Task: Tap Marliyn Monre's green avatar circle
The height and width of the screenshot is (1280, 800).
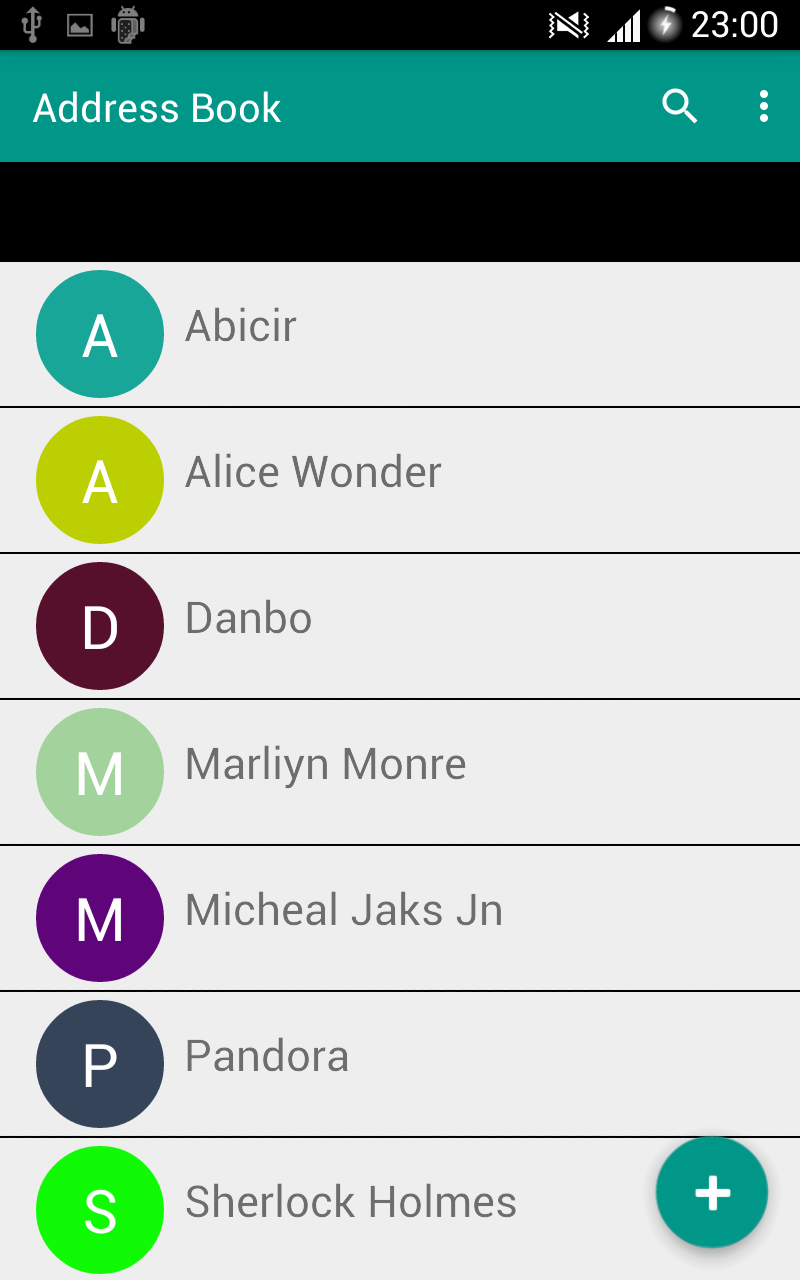Action: coord(100,772)
